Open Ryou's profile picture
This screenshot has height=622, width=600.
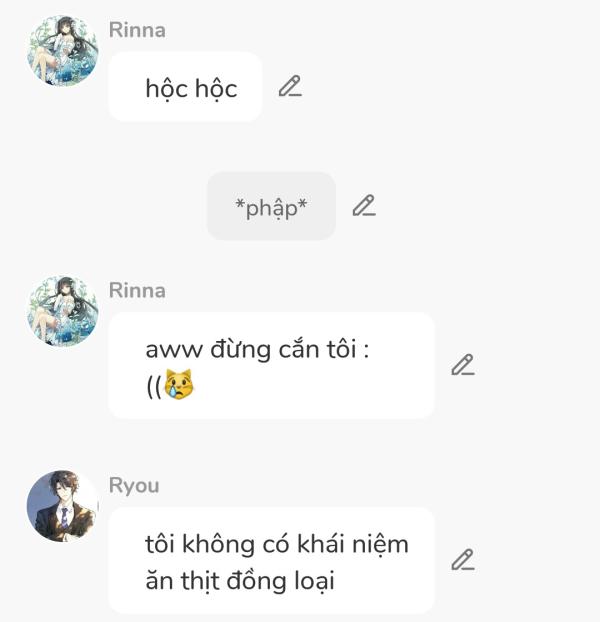point(62,506)
